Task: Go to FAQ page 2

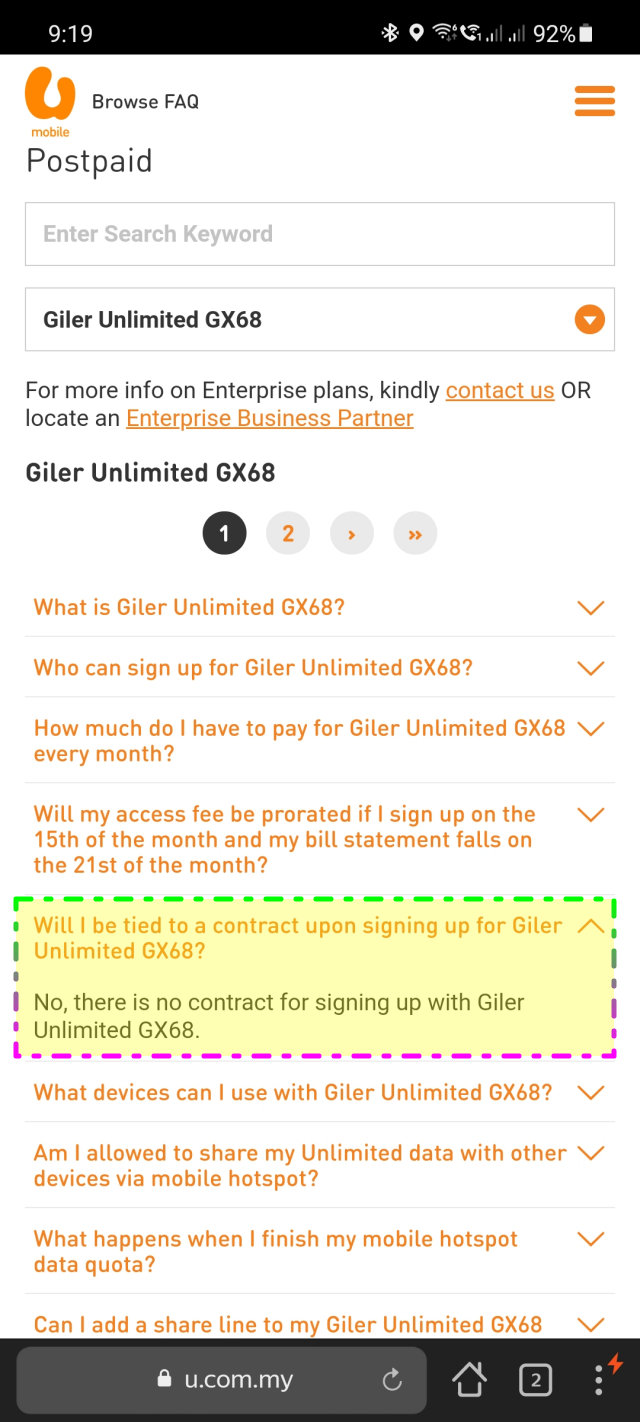Action: pyautogui.click(x=288, y=534)
